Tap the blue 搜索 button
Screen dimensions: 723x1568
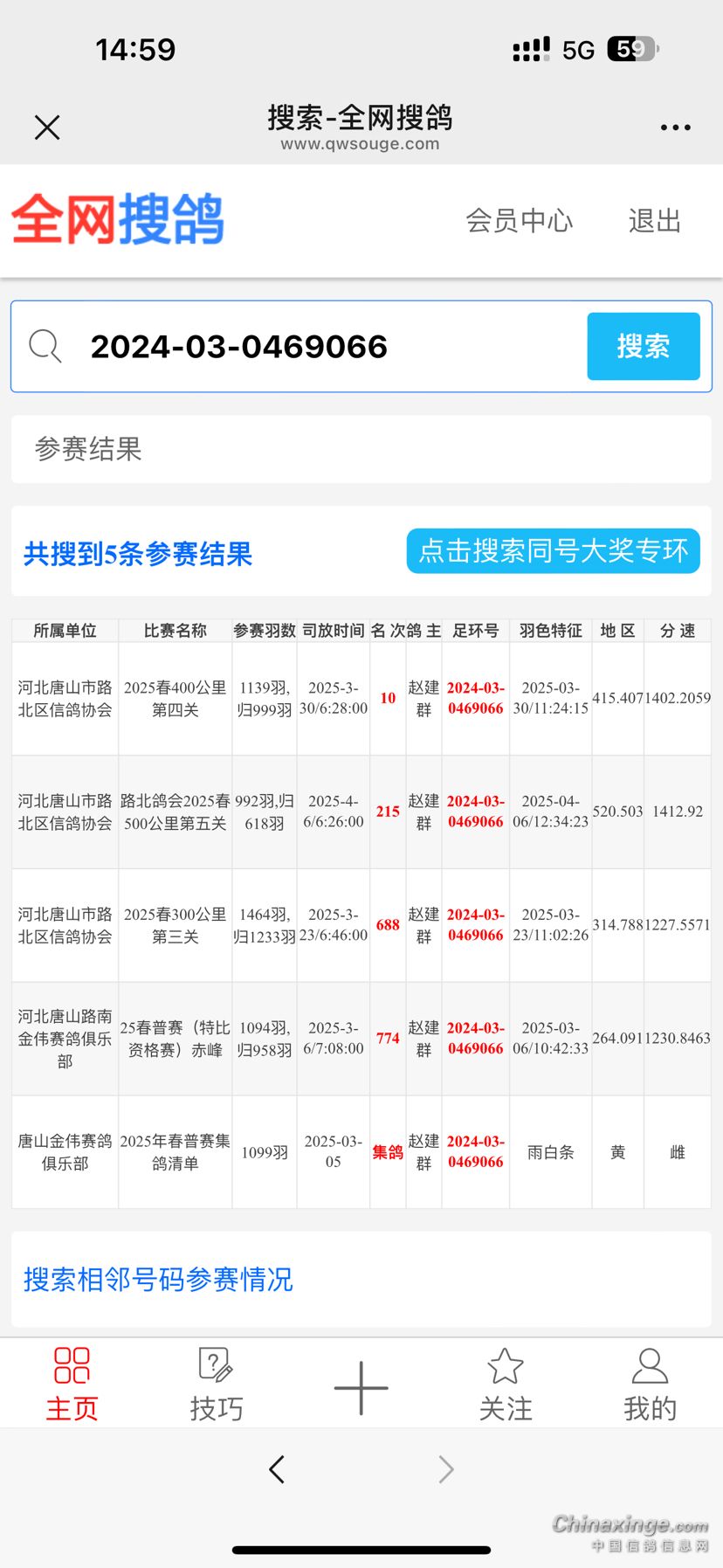643,347
